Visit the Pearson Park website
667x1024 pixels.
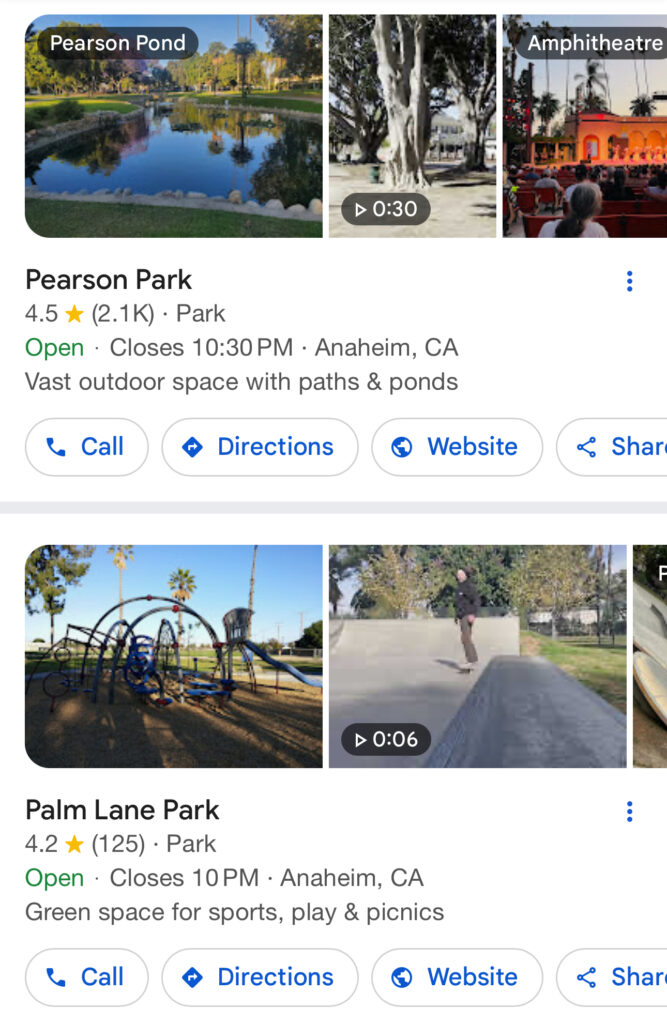pyautogui.click(x=457, y=447)
